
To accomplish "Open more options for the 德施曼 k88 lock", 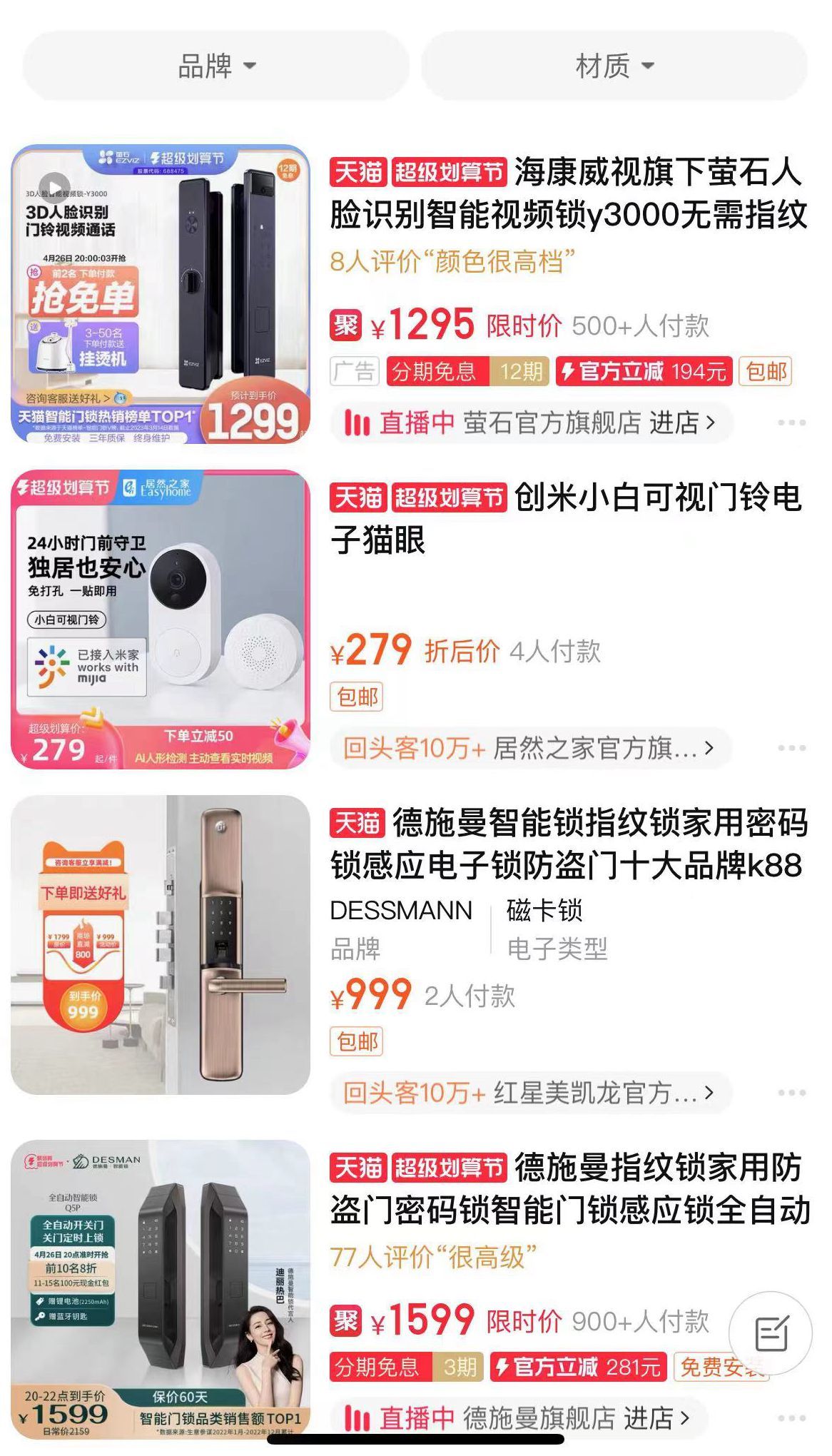I will (x=791, y=1093).
